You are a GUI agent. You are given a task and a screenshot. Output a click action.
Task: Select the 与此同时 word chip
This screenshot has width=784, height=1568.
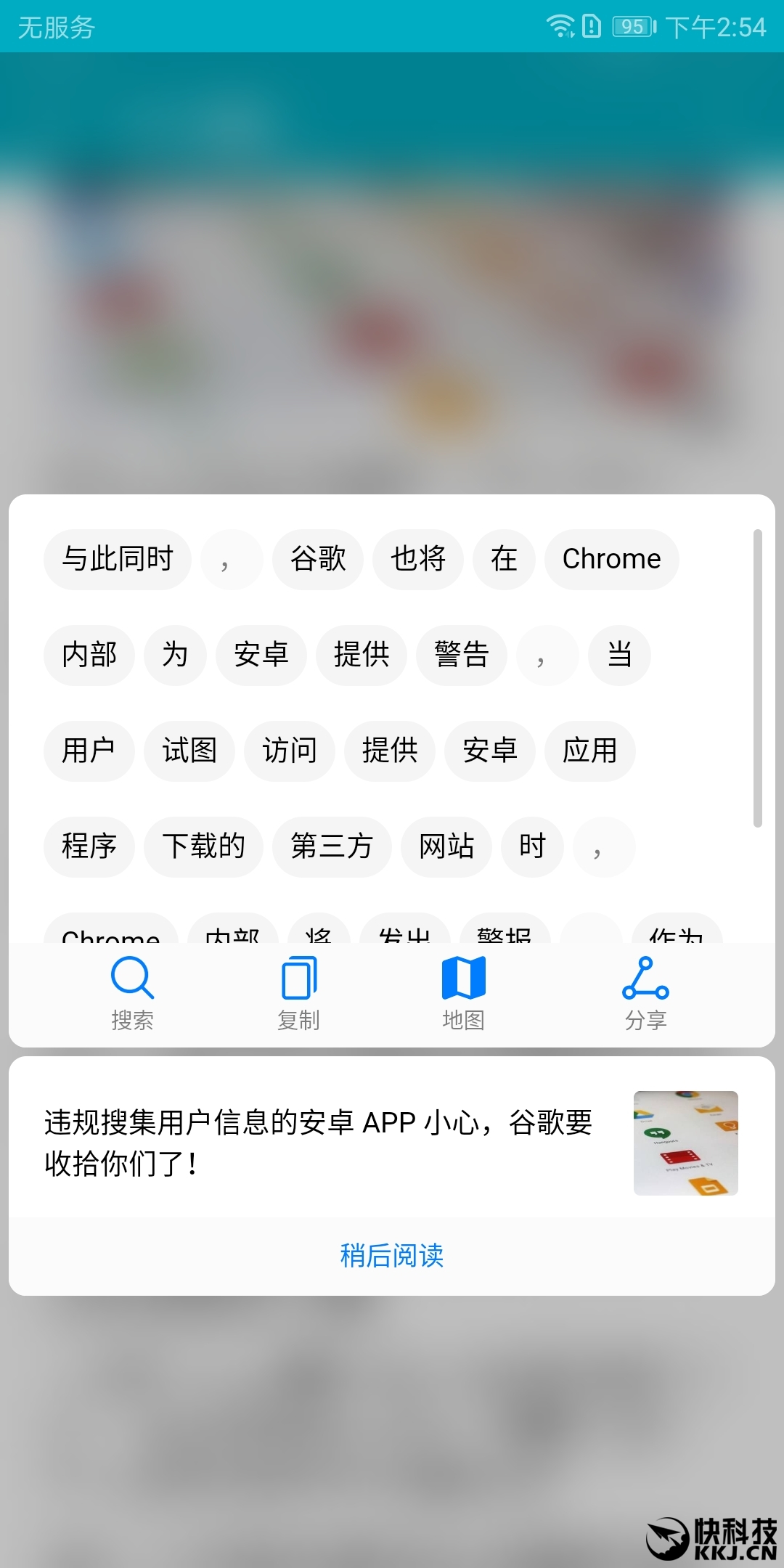point(118,559)
